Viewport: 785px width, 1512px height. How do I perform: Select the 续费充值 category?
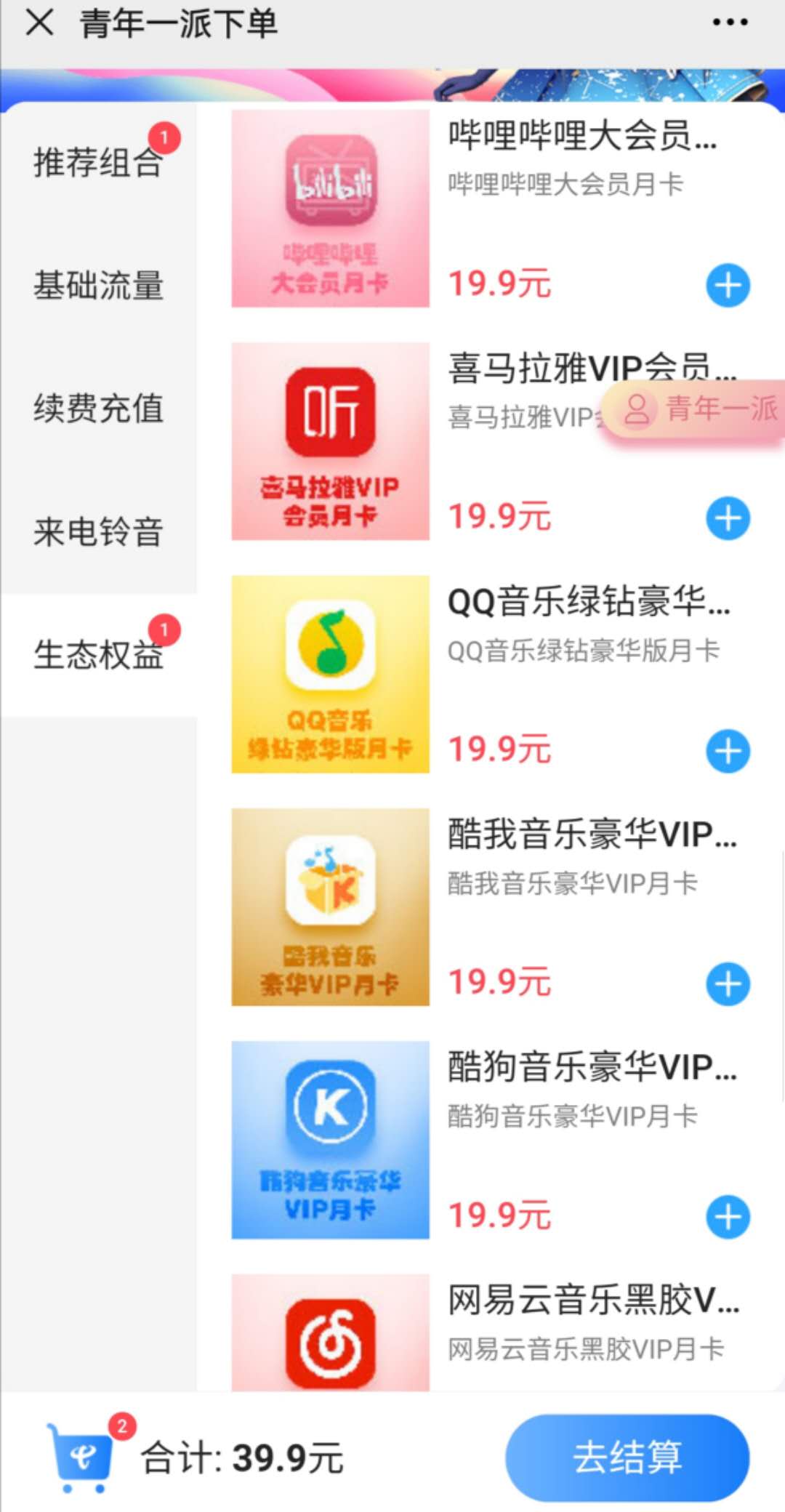98,408
